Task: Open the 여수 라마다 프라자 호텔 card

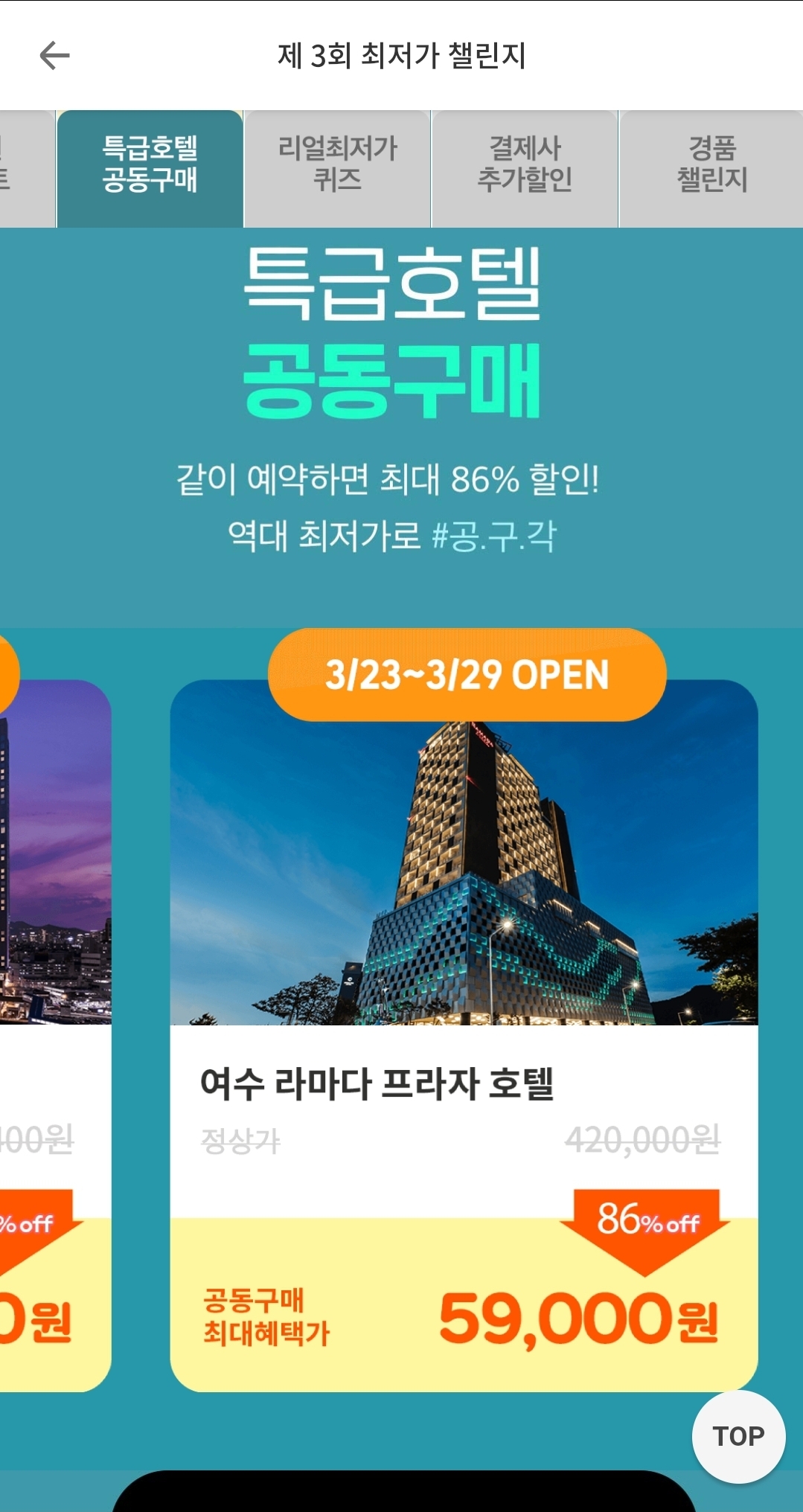Action: pyautogui.click(x=464, y=1034)
